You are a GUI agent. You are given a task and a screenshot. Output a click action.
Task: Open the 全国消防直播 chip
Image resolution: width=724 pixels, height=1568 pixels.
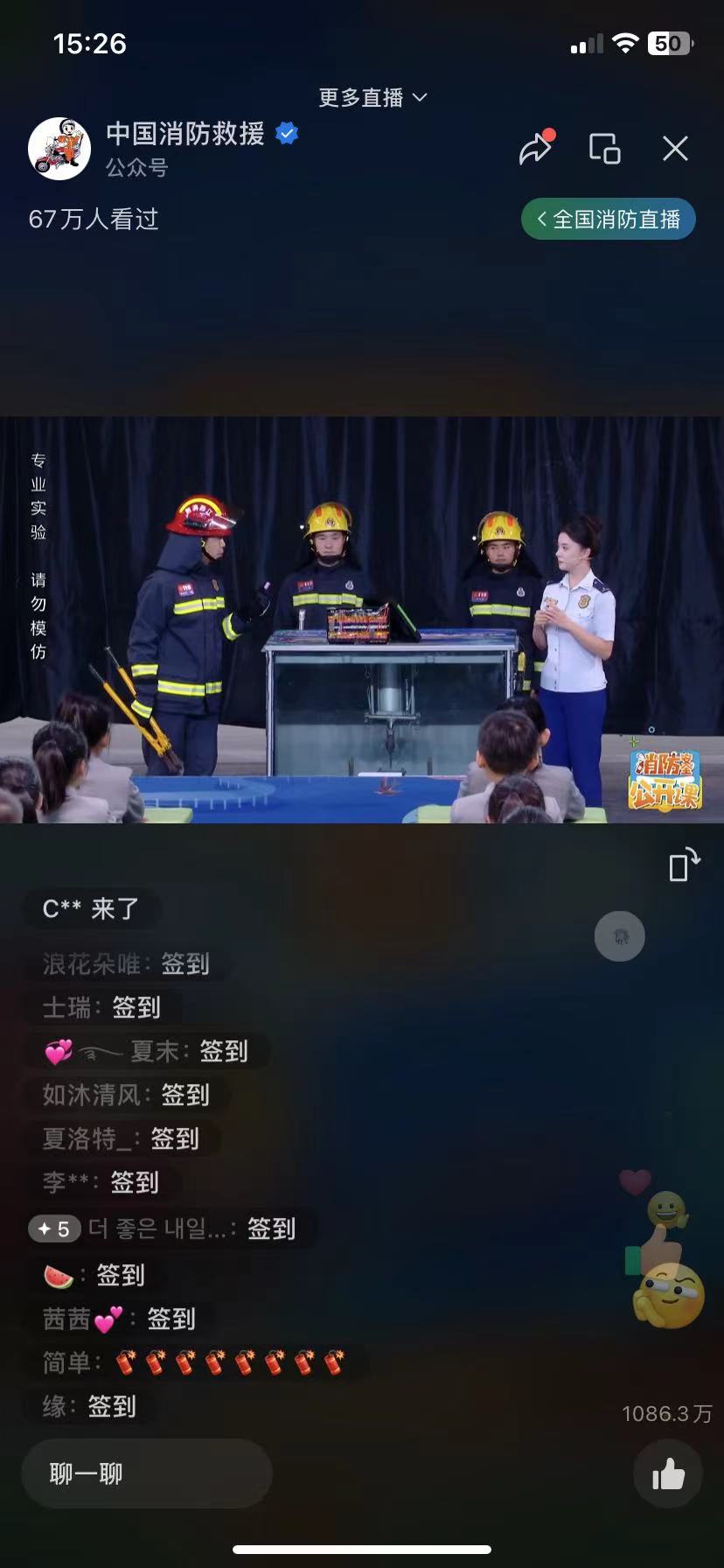tap(609, 219)
